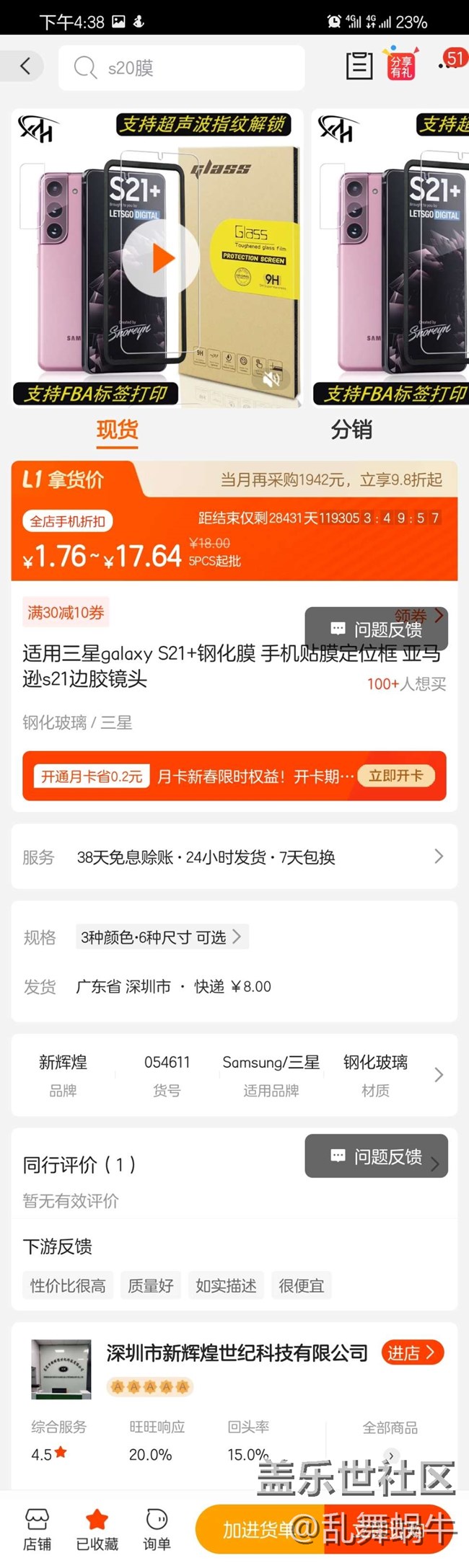This screenshot has width=469, height=1568.
Task: Select the 性价比很高 feedback tag
Action: (x=68, y=1285)
